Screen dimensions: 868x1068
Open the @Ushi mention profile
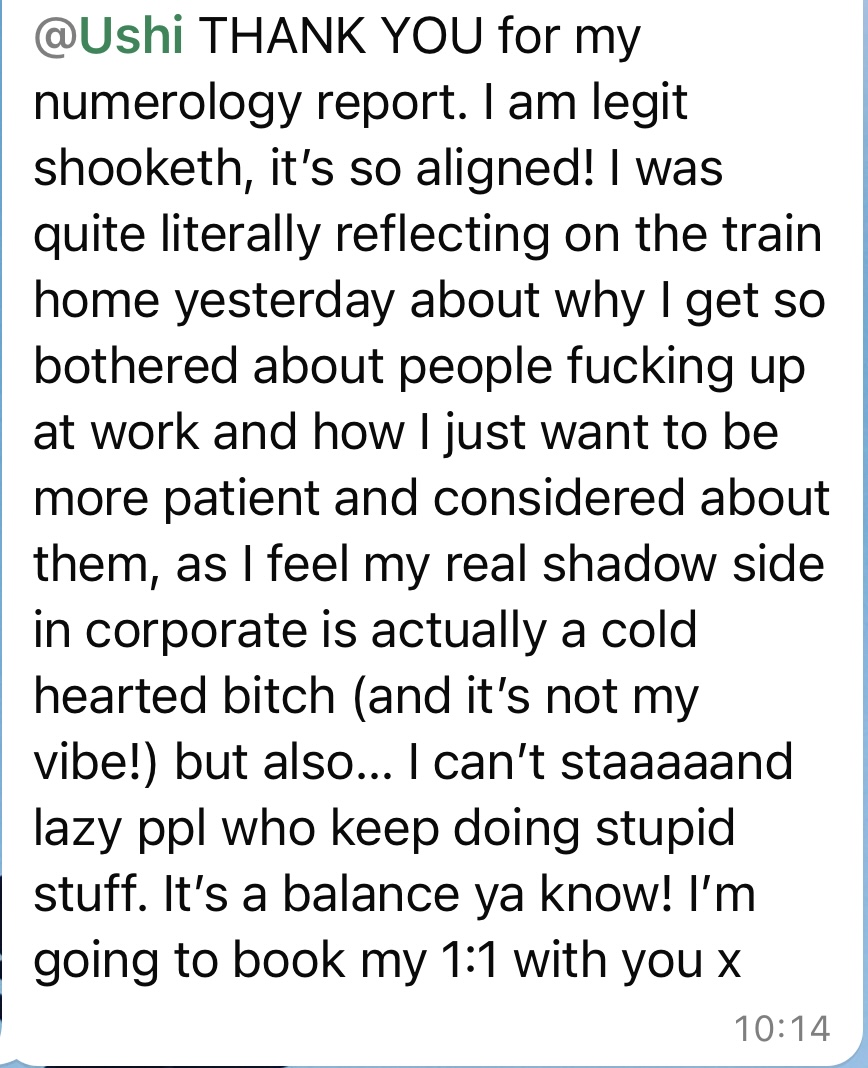(x=111, y=38)
